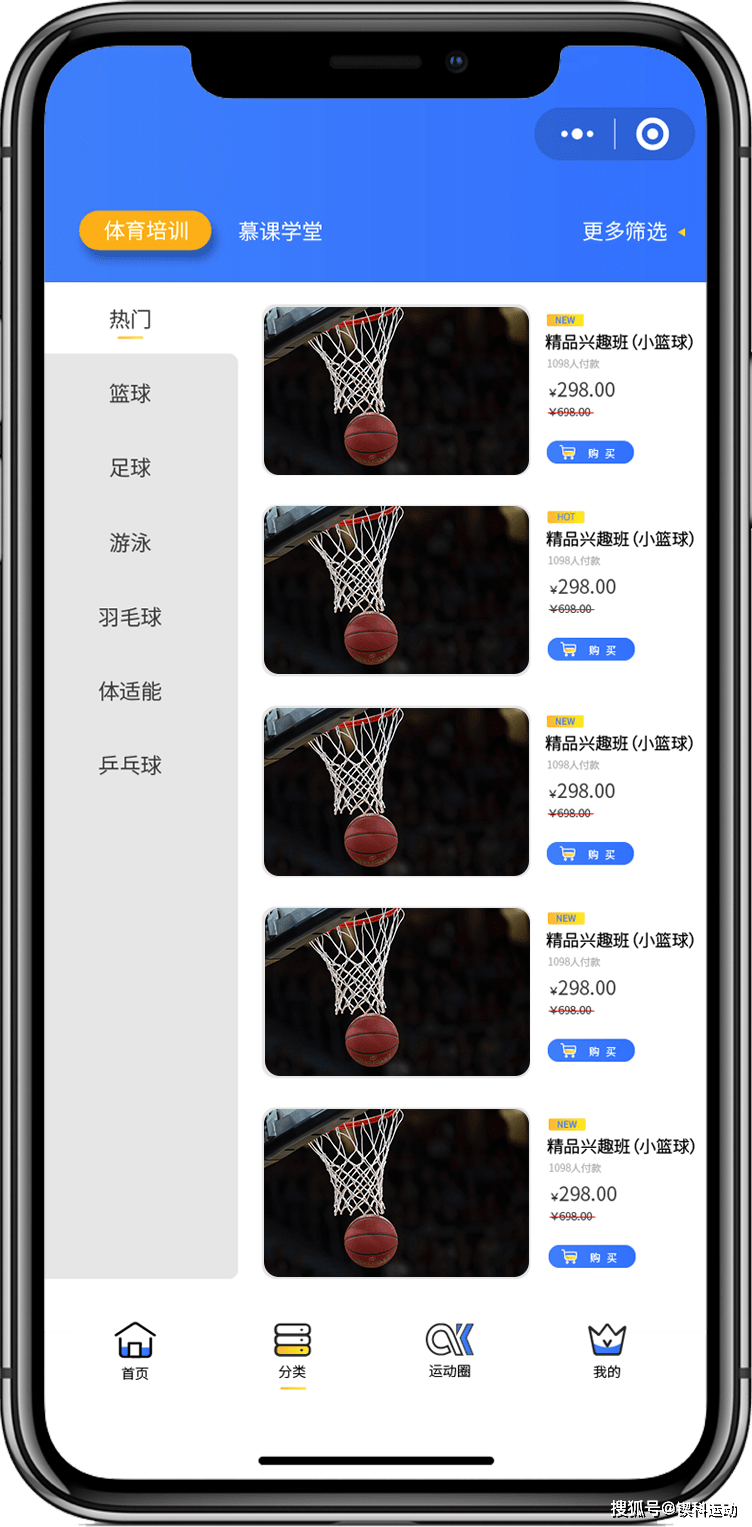The width and height of the screenshot is (752, 1527).
Task: Switch to the 慕课学堂 tab
Action: click(x=280, y=231)
